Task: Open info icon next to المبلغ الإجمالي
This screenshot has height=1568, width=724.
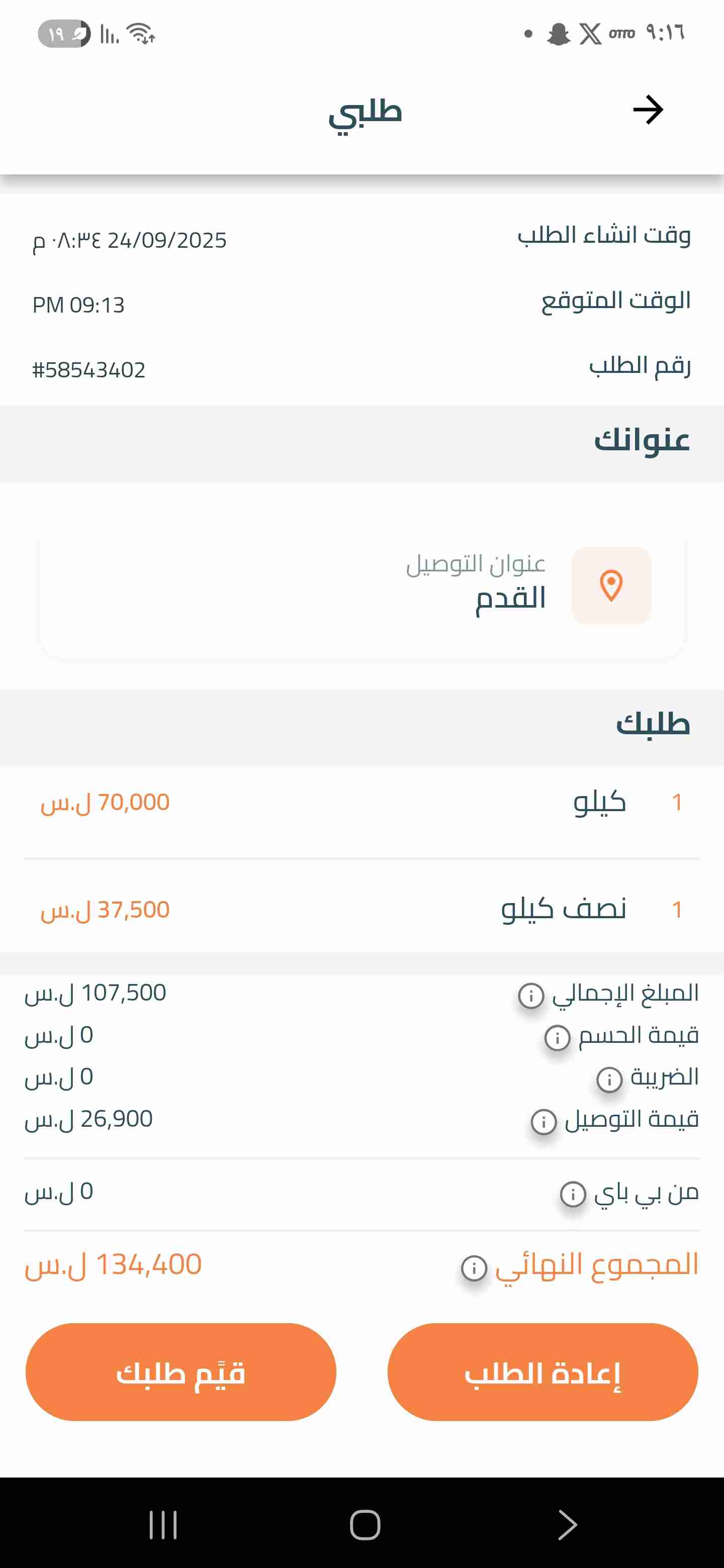Action: [x=530, y=996]
